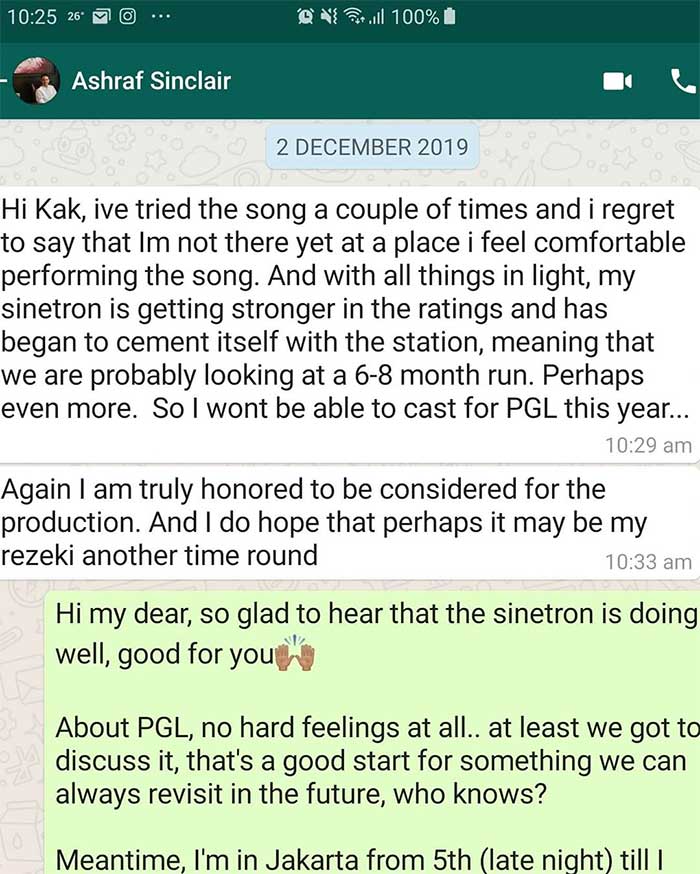The image size is (700, 874).
Task: Open Ashraf Sinclair's contact info
Action: click(151, 81)
